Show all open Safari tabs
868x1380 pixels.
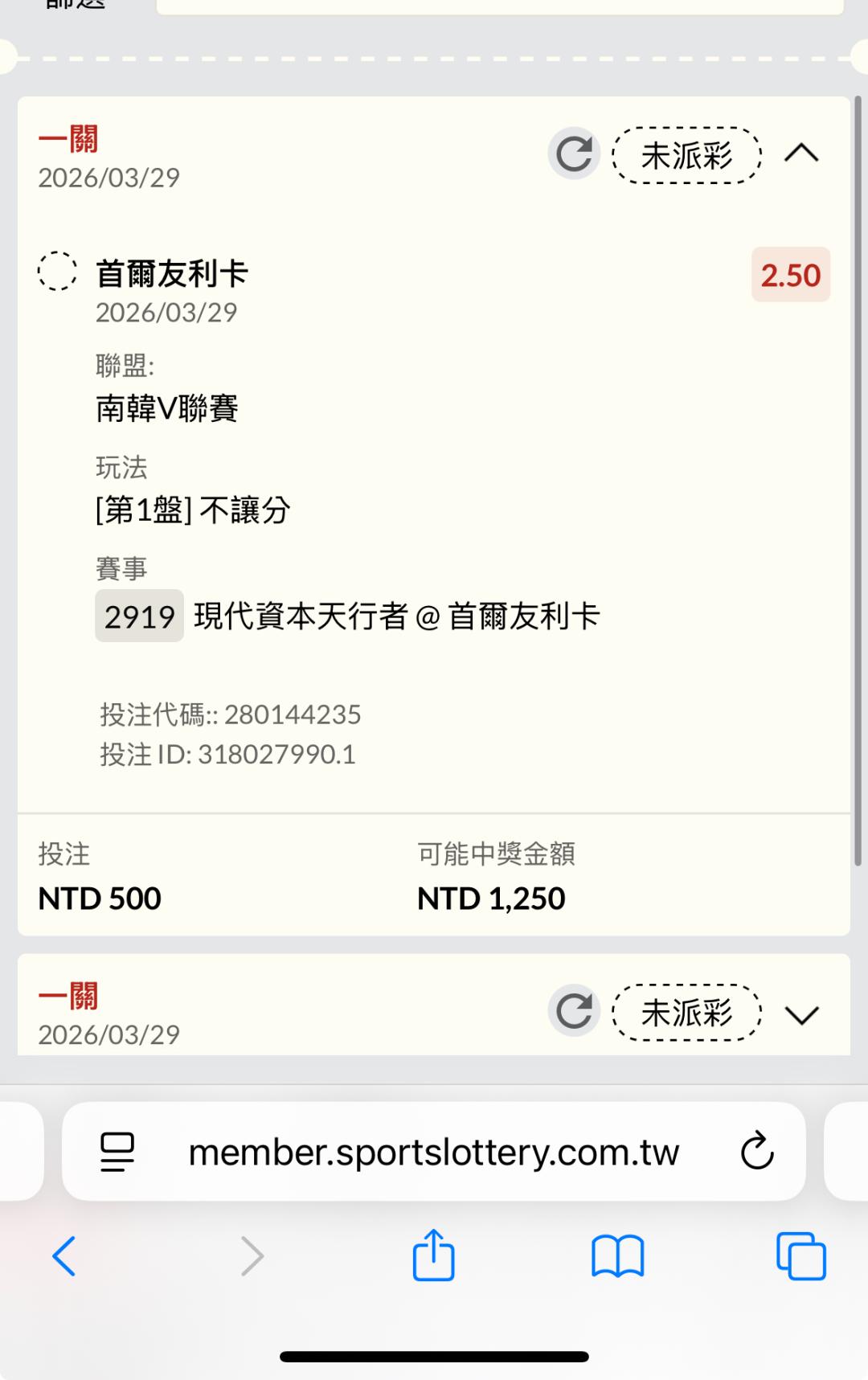tap(800, 1255)
